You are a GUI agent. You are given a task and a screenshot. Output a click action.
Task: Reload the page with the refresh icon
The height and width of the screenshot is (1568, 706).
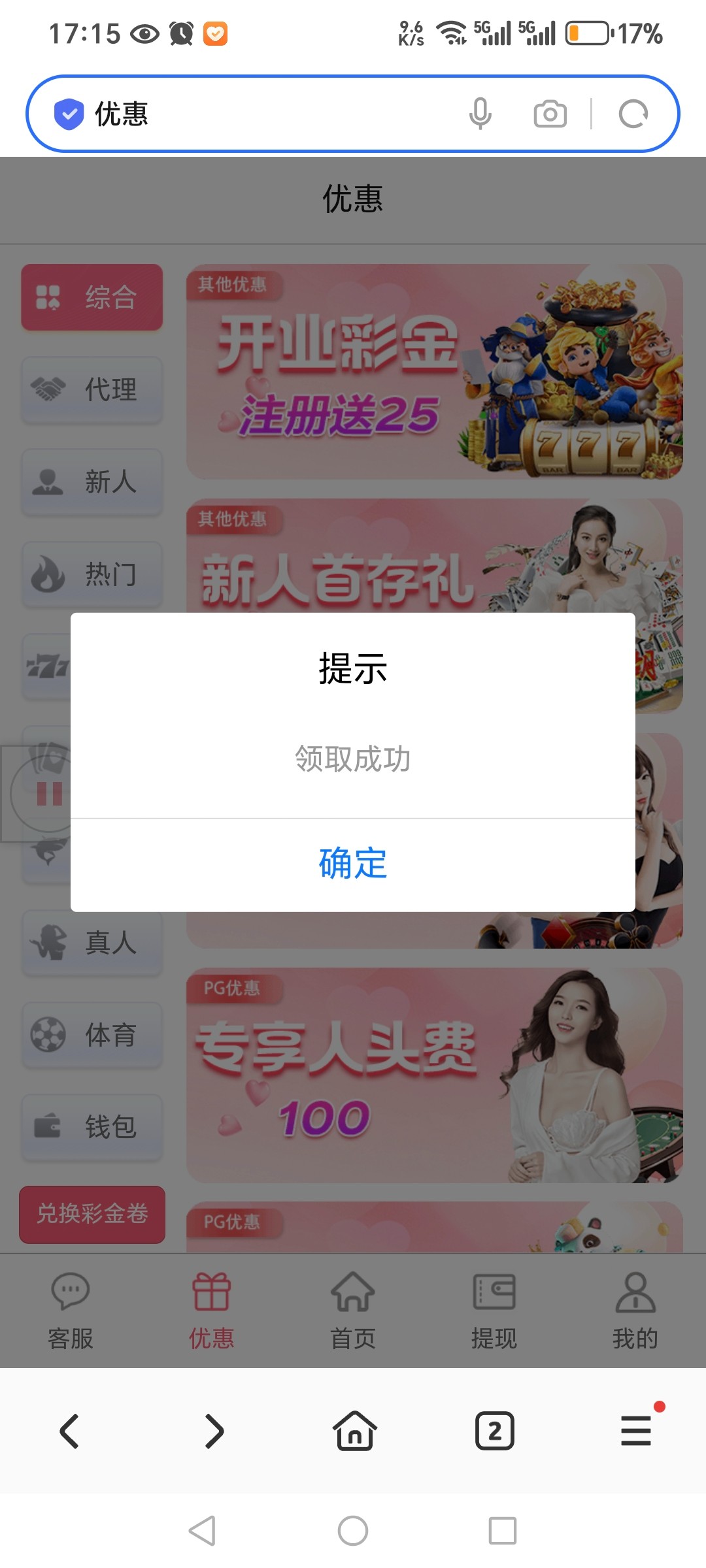pos(633,114)
